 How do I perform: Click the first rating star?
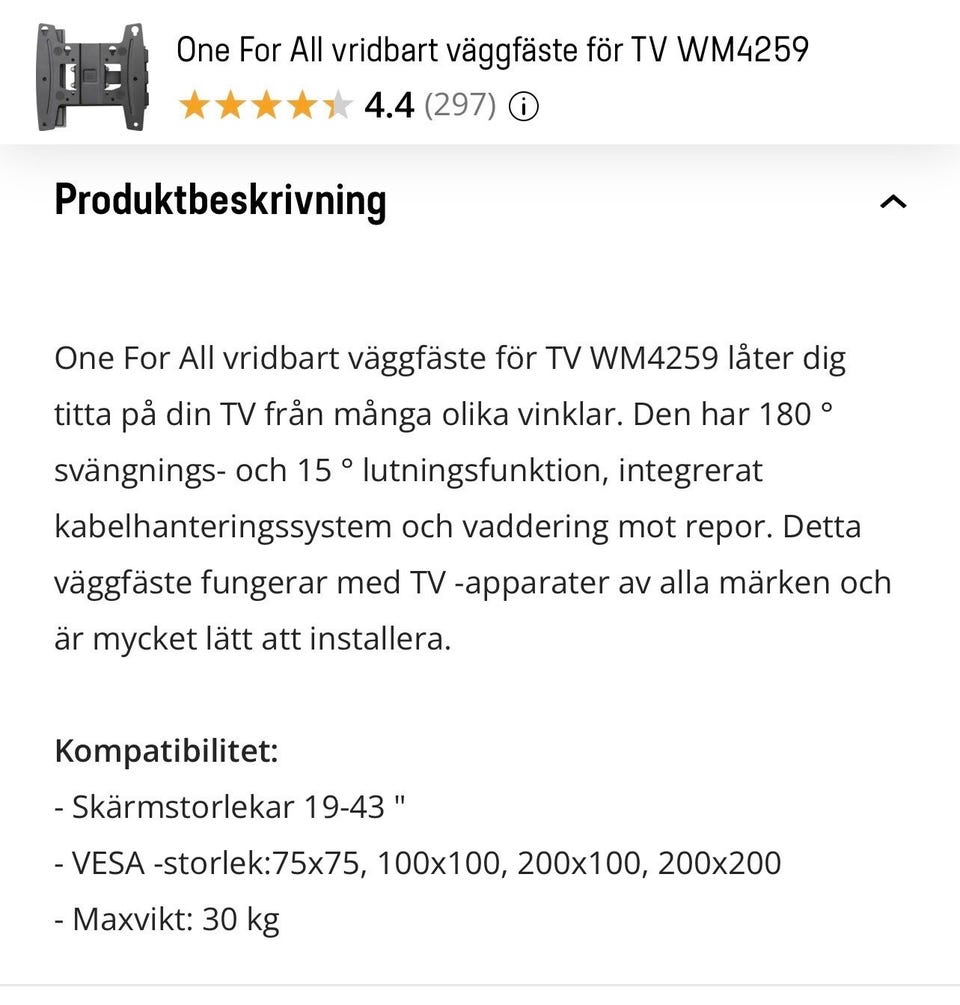coord(196,103)
